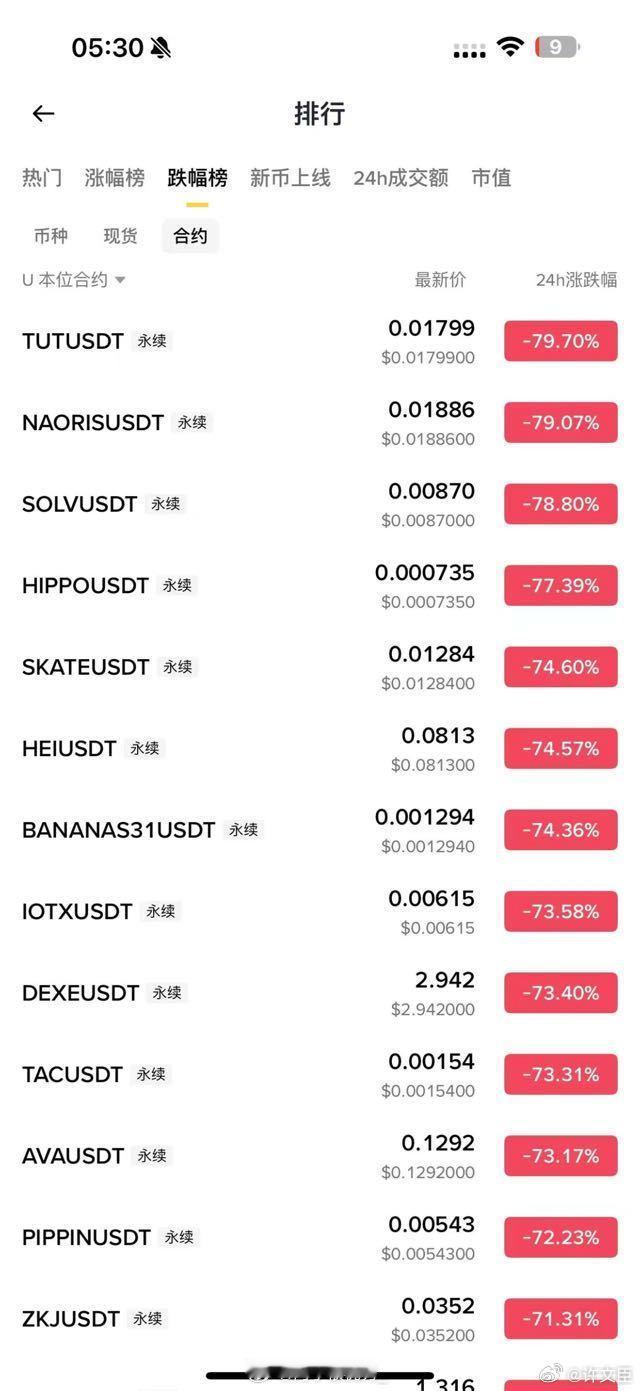640x1391 pixels.
Task: Open the DEXEUSDT contract row
Action: pyautogui.click(x=81, y=993)
